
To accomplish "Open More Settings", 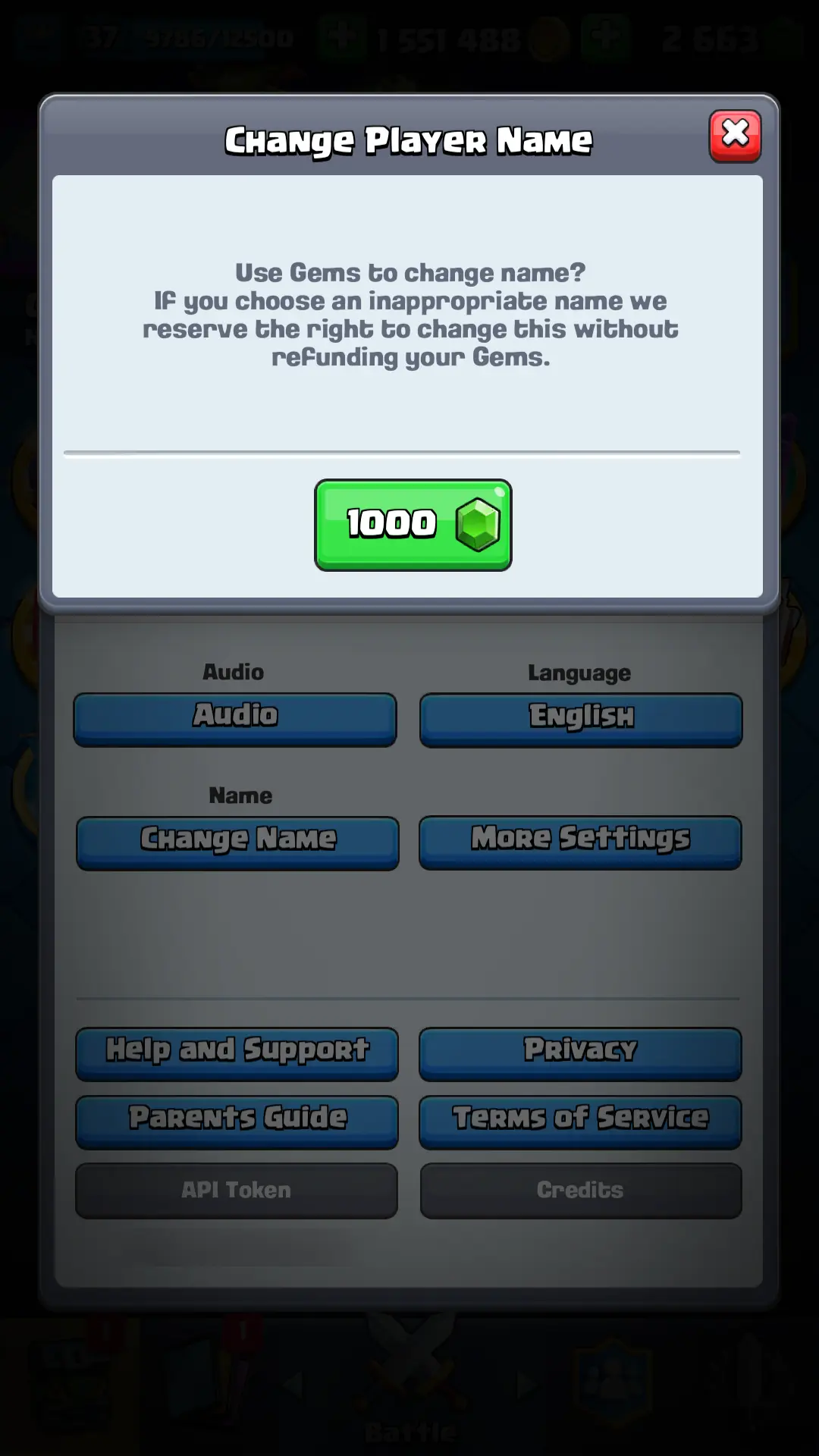I will coord(580,841).
